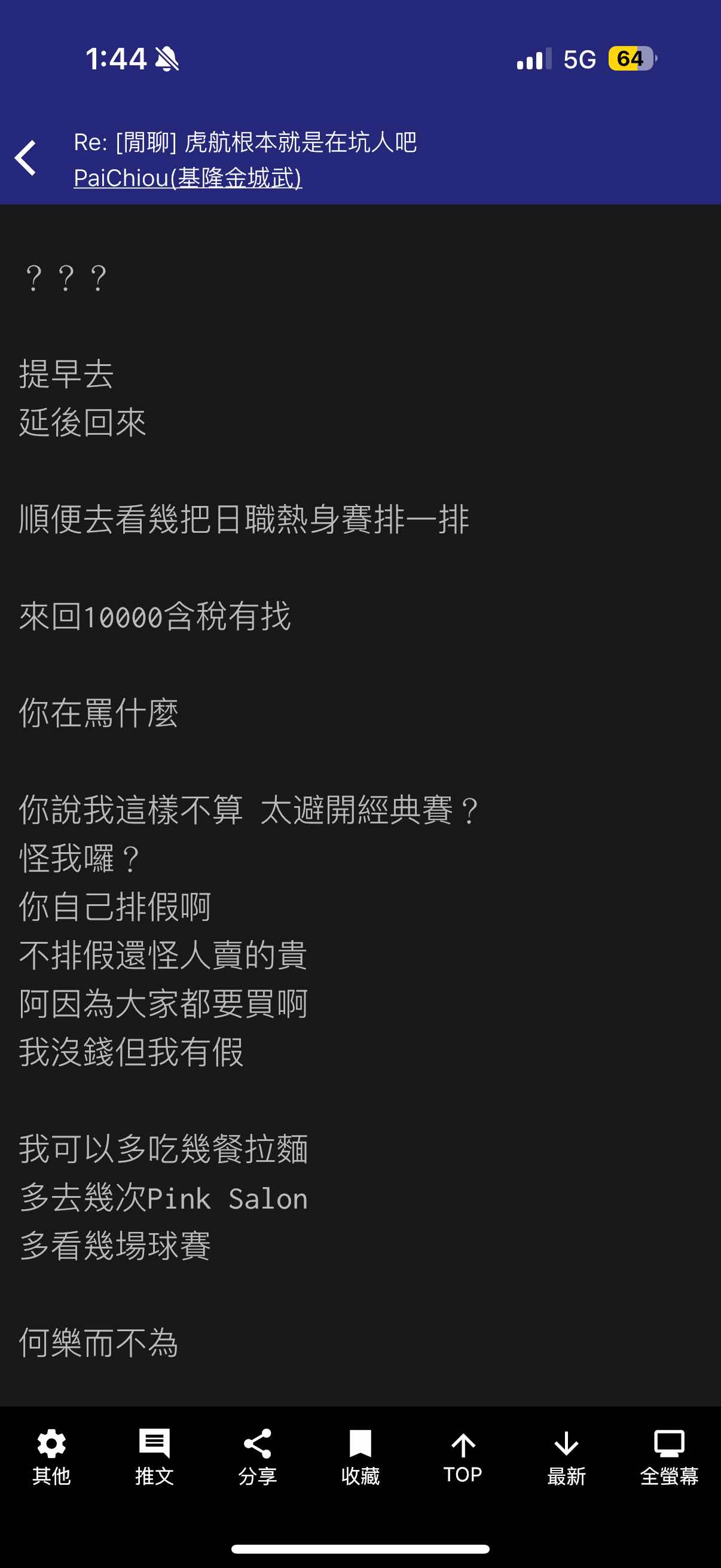Jump to the 最新 comments
Viewport: 721px width, 1568px height.
(x=566, y=1457)
